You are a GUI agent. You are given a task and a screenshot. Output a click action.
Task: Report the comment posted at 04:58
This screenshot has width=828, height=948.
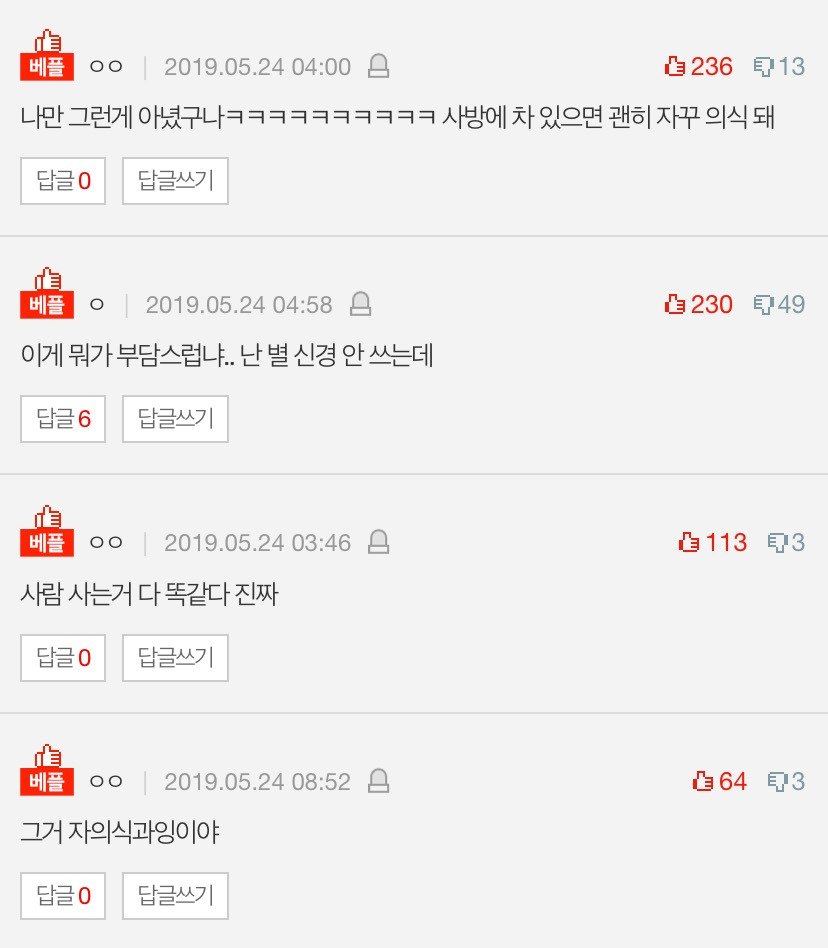tap(360, 304)
